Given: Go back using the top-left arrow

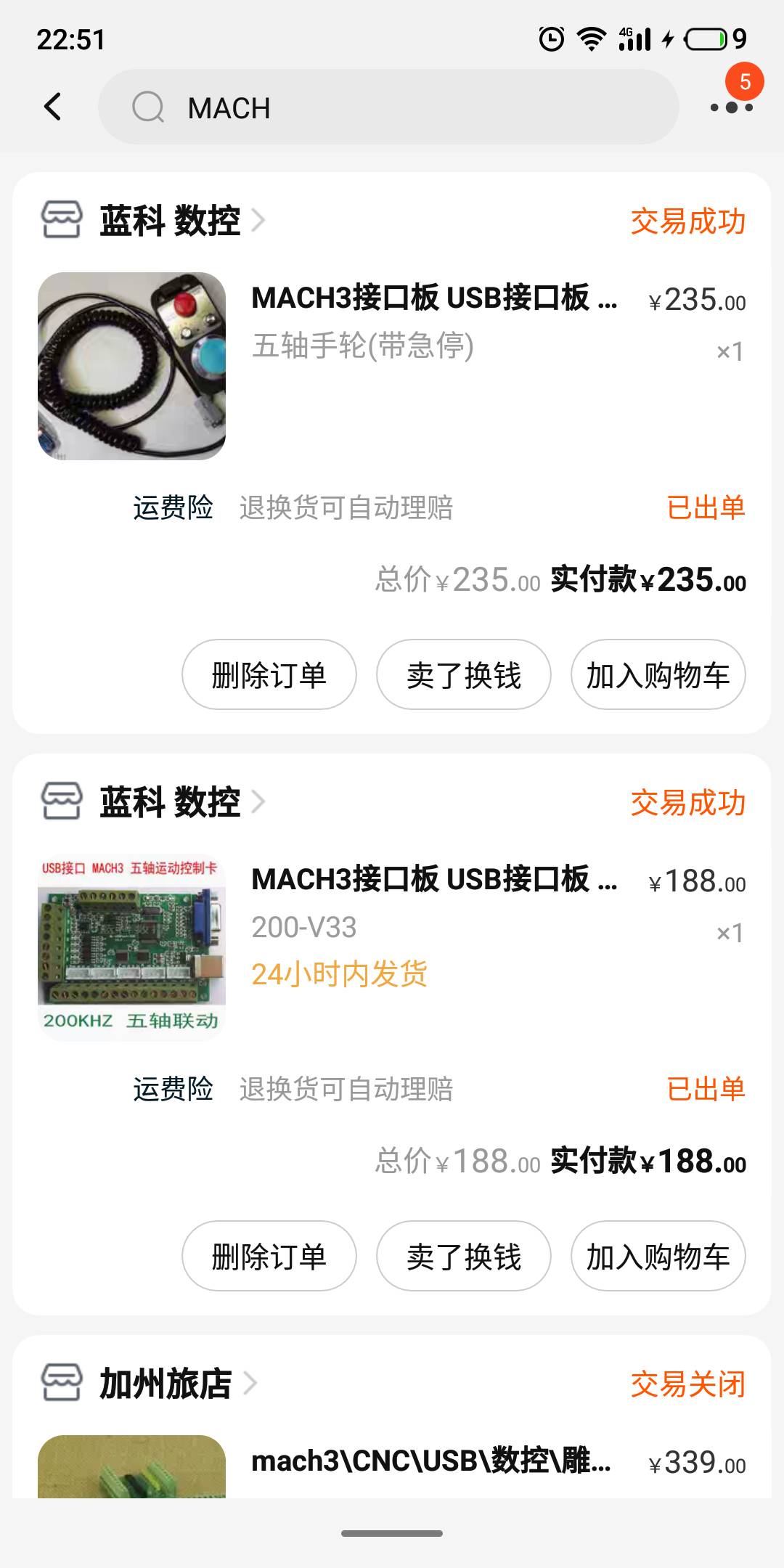Looking at the screenshot, I should pyautogui.click(x=53, y=107).
